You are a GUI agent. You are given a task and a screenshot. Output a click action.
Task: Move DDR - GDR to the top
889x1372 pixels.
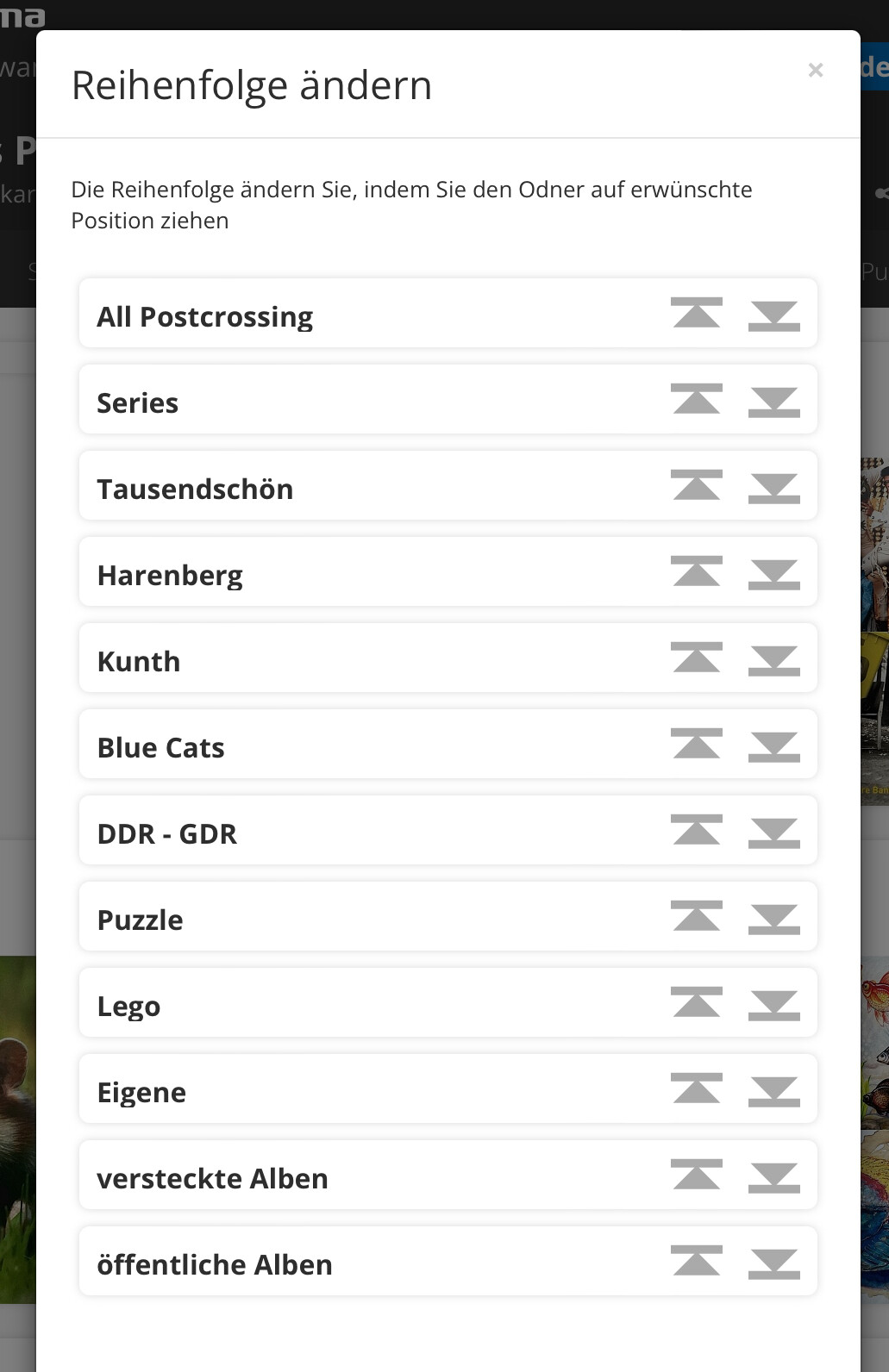click(697, 830)
